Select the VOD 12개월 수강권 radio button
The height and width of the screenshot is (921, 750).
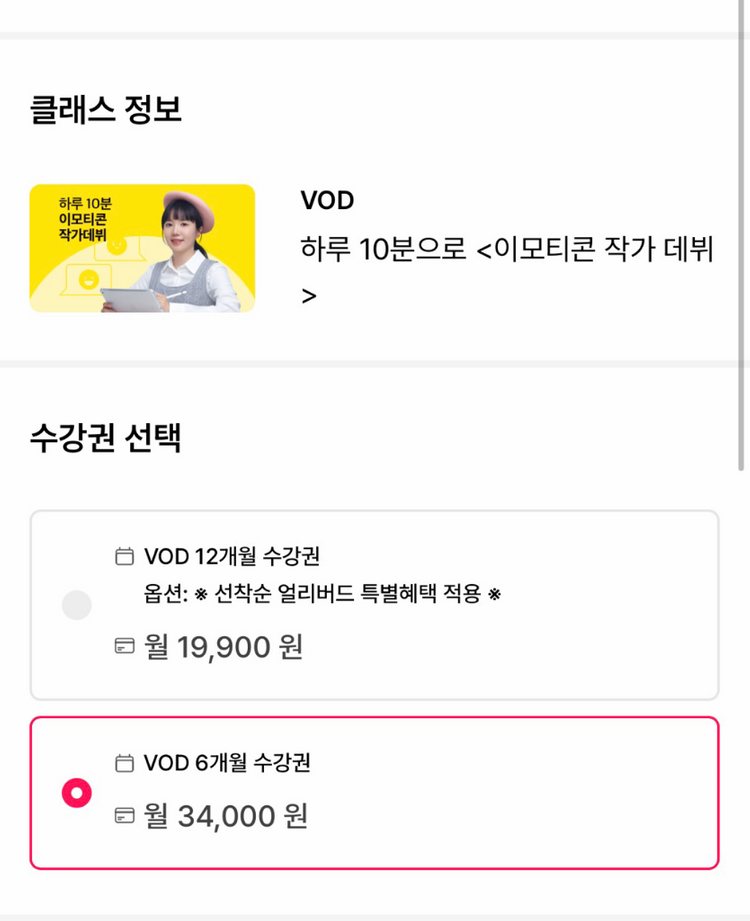click(77, 604)
